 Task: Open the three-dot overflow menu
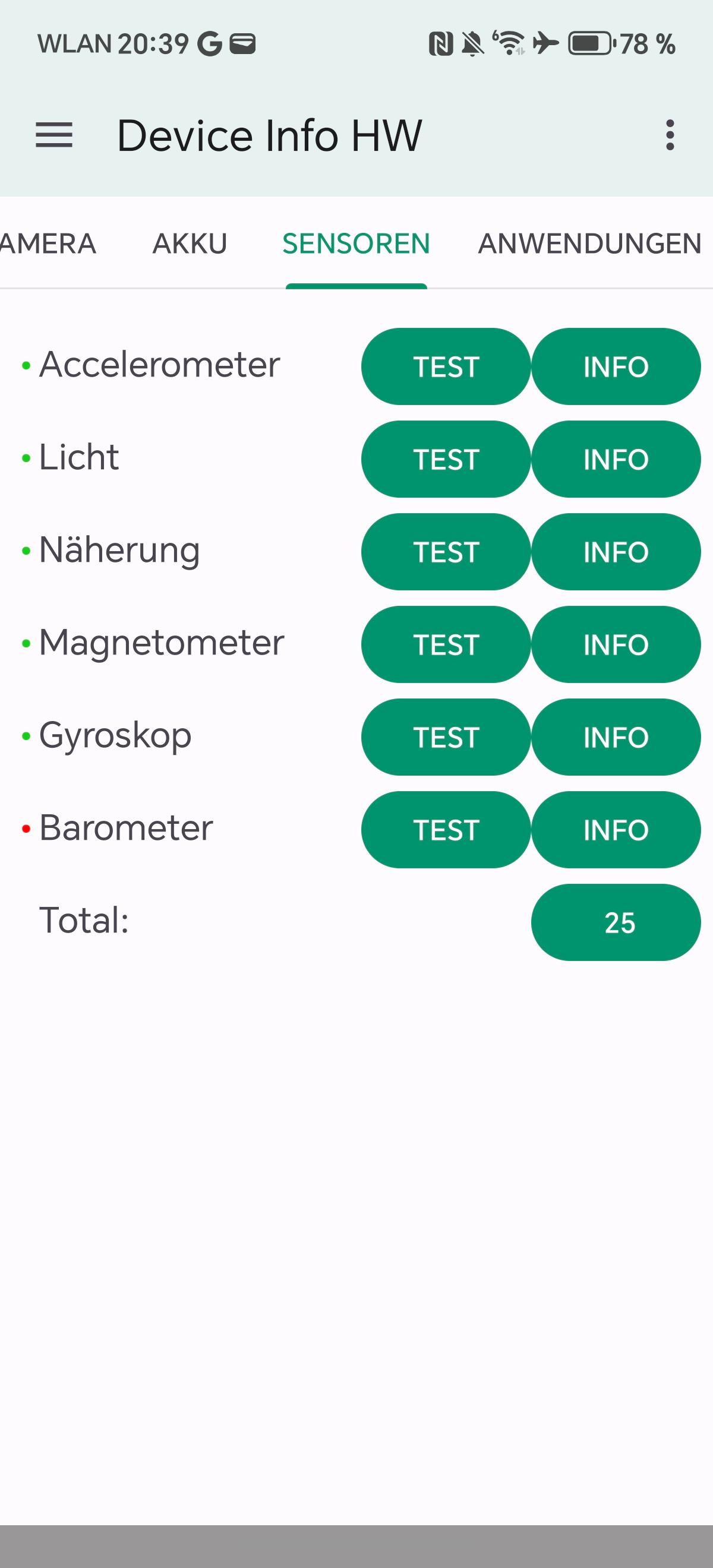point(670,134)
